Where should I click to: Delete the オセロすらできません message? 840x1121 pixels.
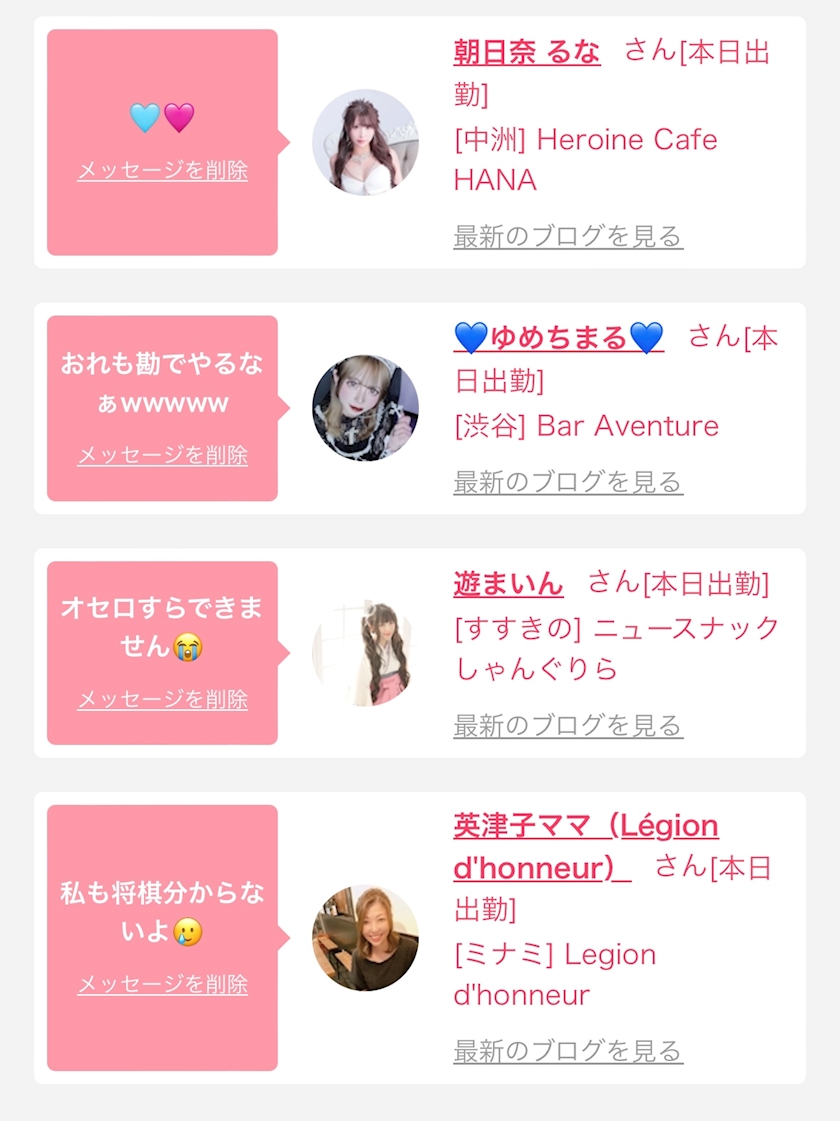pos(162,700)
